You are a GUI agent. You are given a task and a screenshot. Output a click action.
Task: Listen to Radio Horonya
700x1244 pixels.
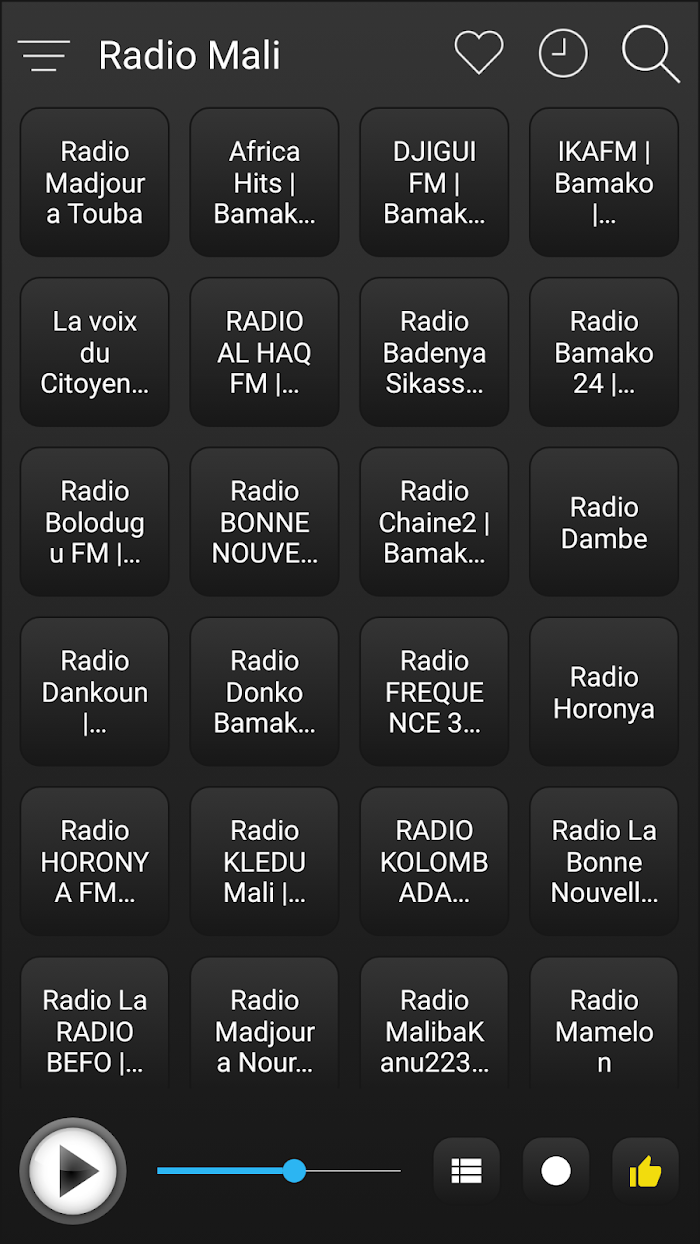(604, 692)
